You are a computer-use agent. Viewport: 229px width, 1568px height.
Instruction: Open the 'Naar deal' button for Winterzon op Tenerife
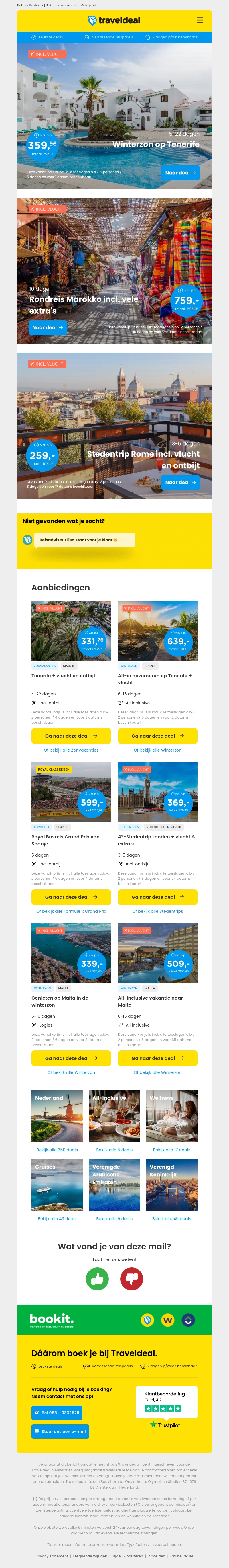point(180,173)
